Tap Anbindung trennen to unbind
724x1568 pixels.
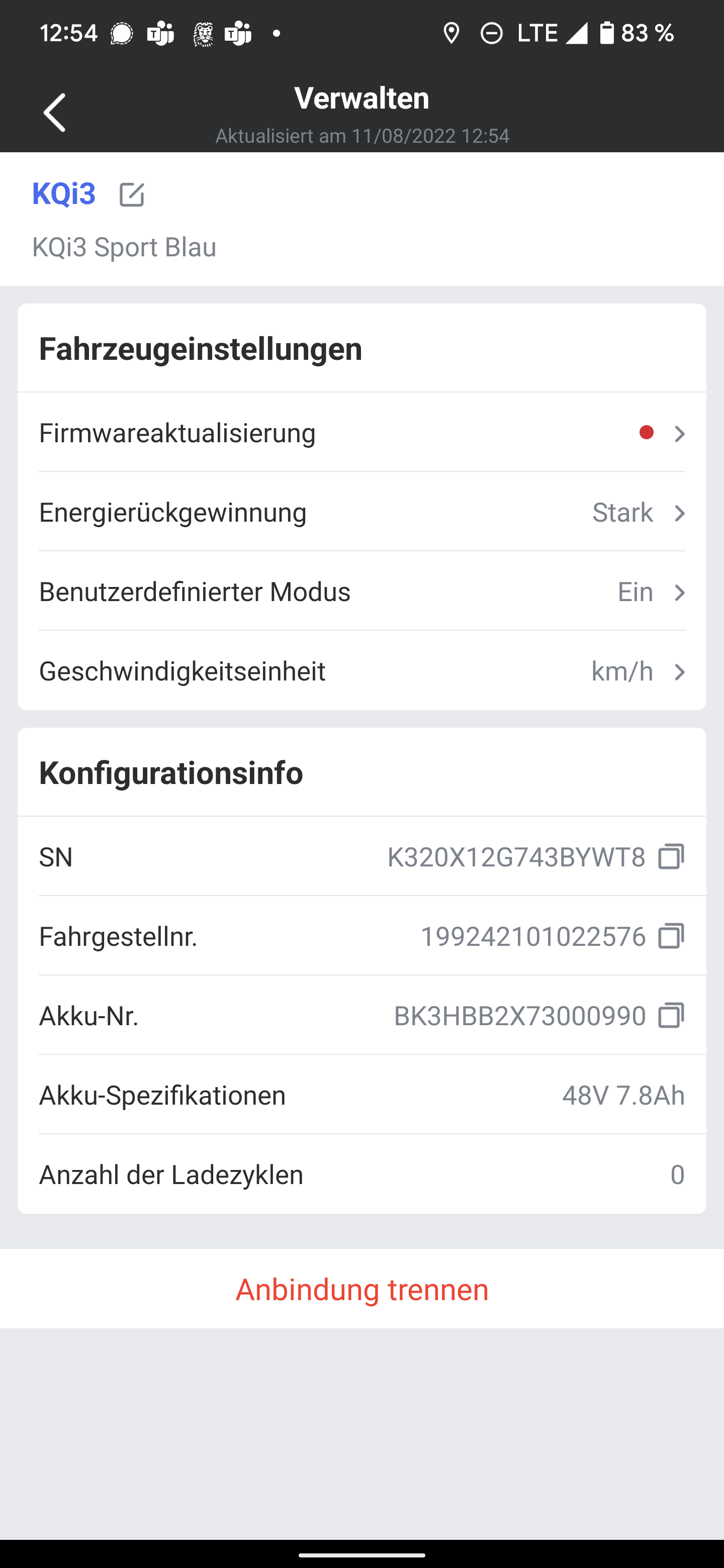coord(361,1289)
